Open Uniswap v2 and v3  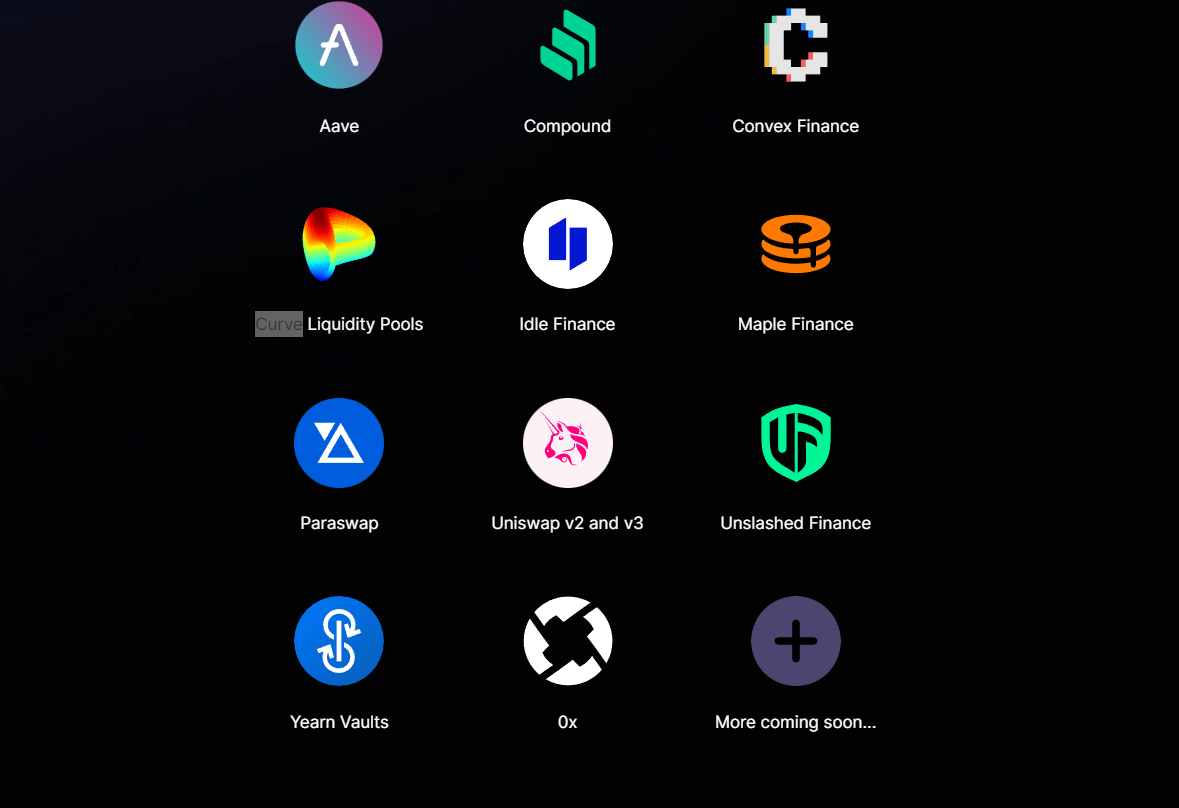click(567, 443)
